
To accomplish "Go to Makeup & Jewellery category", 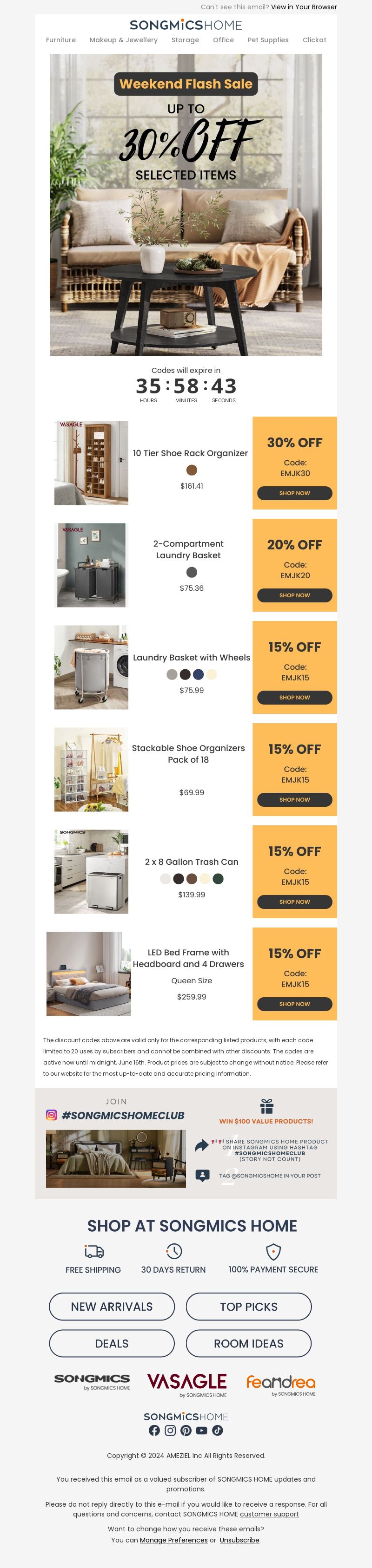I will point(123,40).
